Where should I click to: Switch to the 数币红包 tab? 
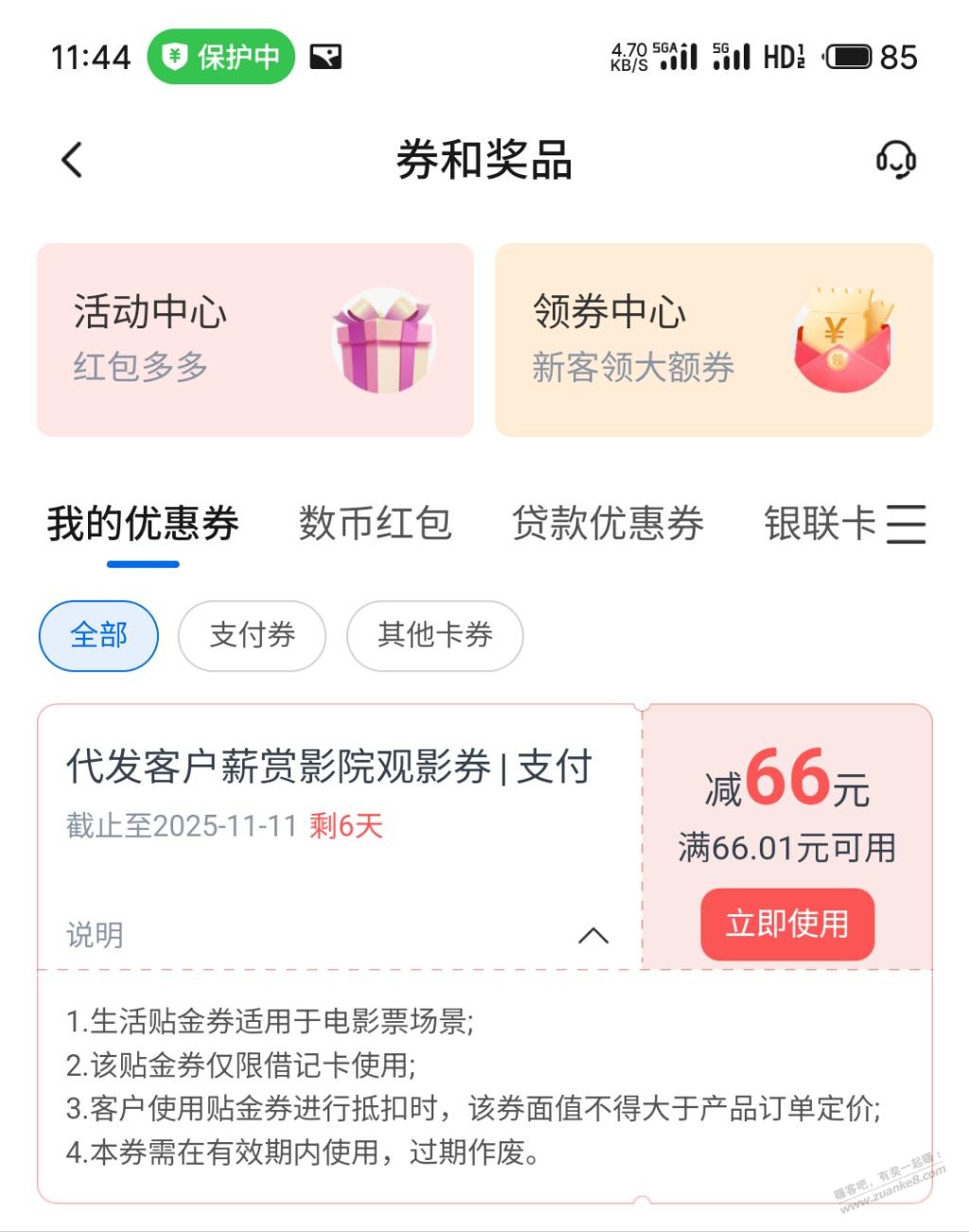point(375,523)
